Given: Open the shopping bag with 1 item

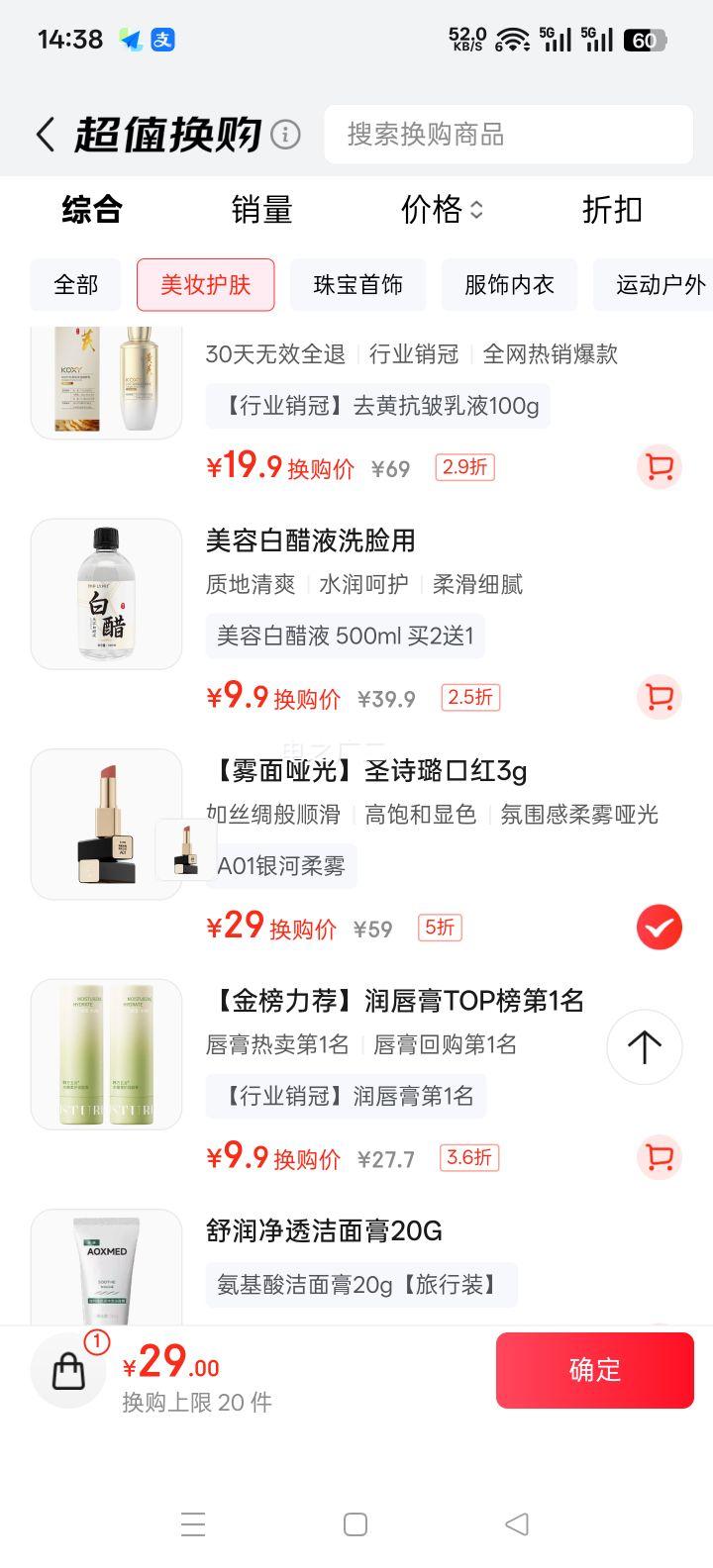Looking at the screenshot, I should 69,1371.
